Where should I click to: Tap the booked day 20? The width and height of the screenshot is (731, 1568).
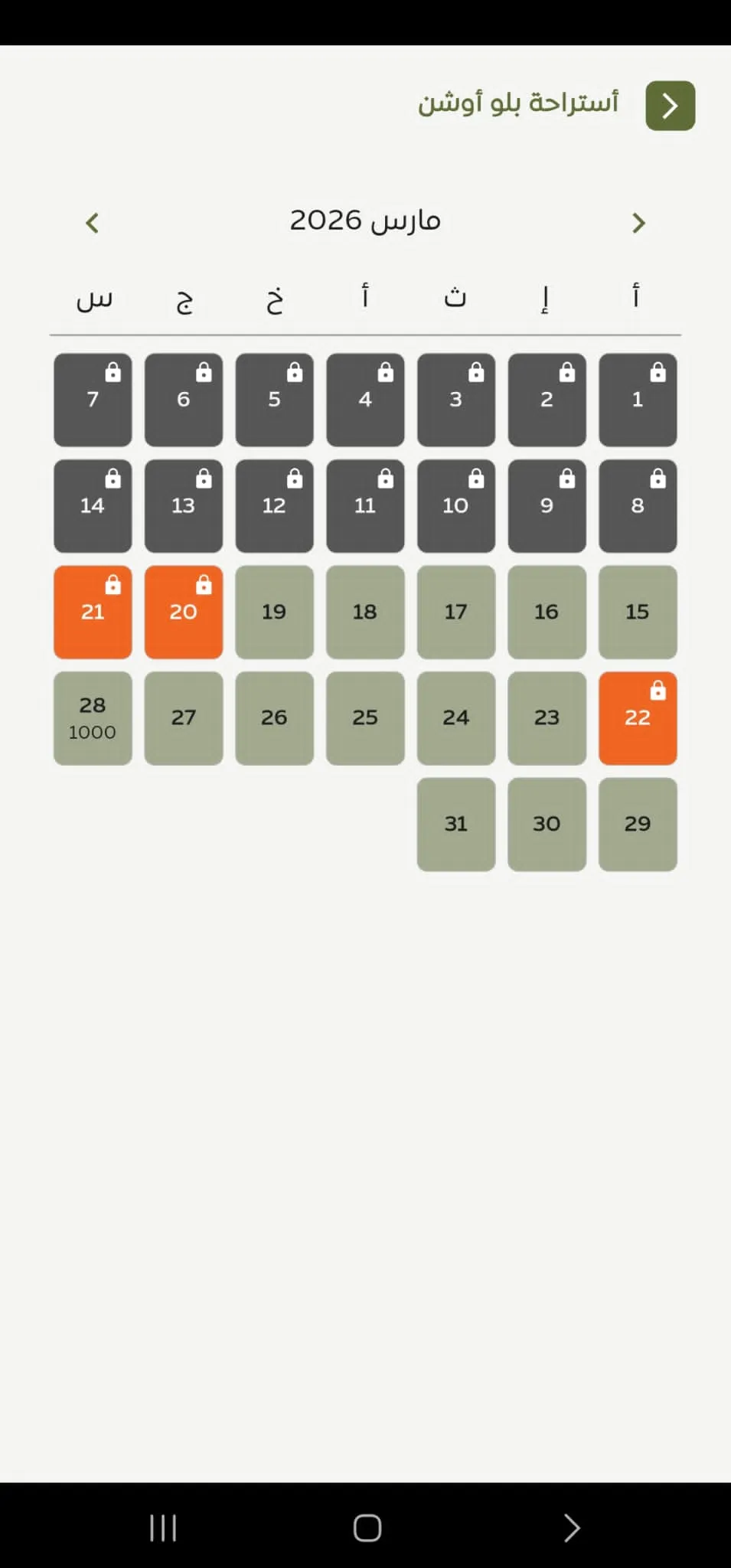tap(184, 612)
